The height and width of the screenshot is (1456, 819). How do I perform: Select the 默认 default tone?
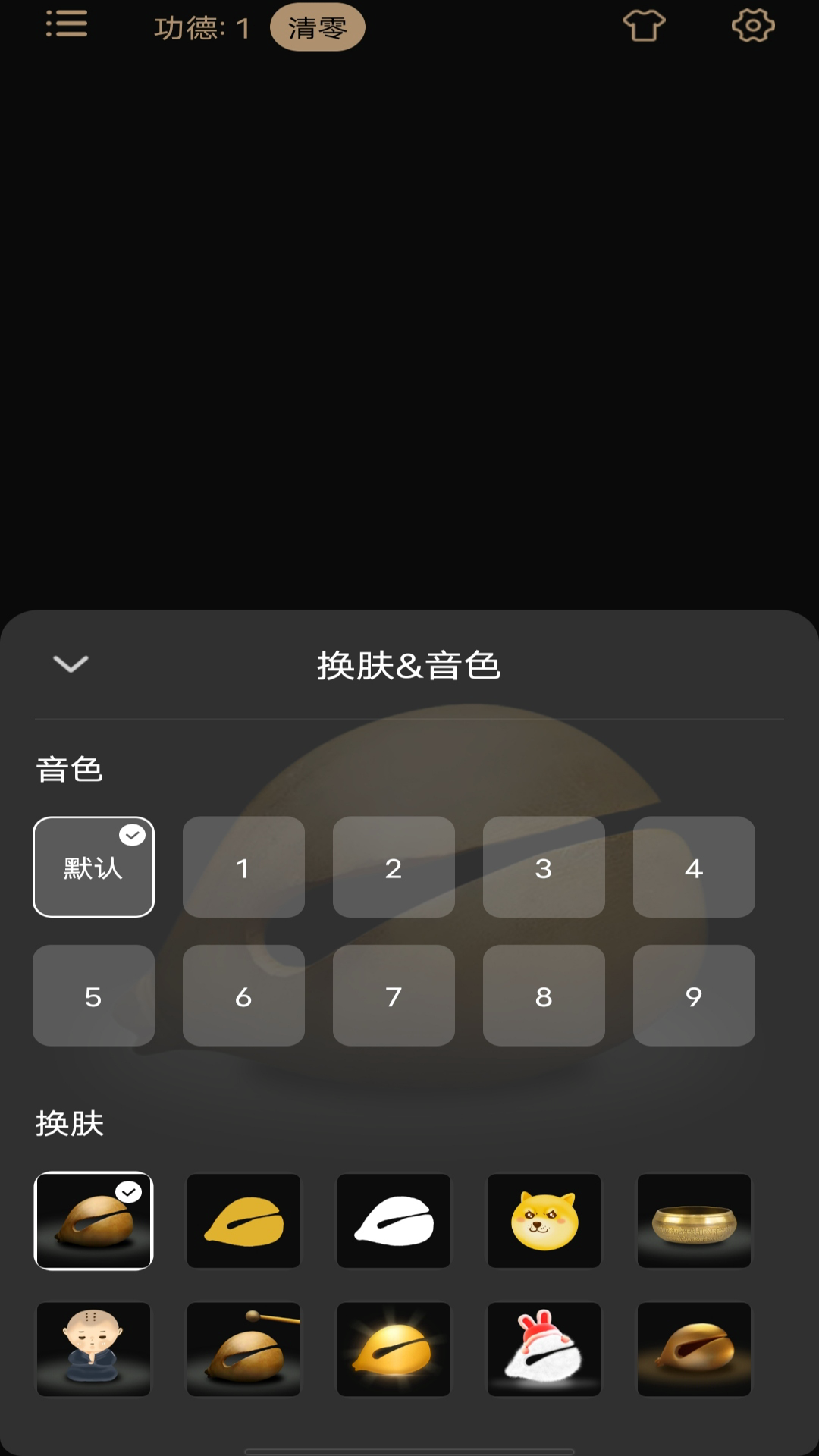click(x=93, y=868)
